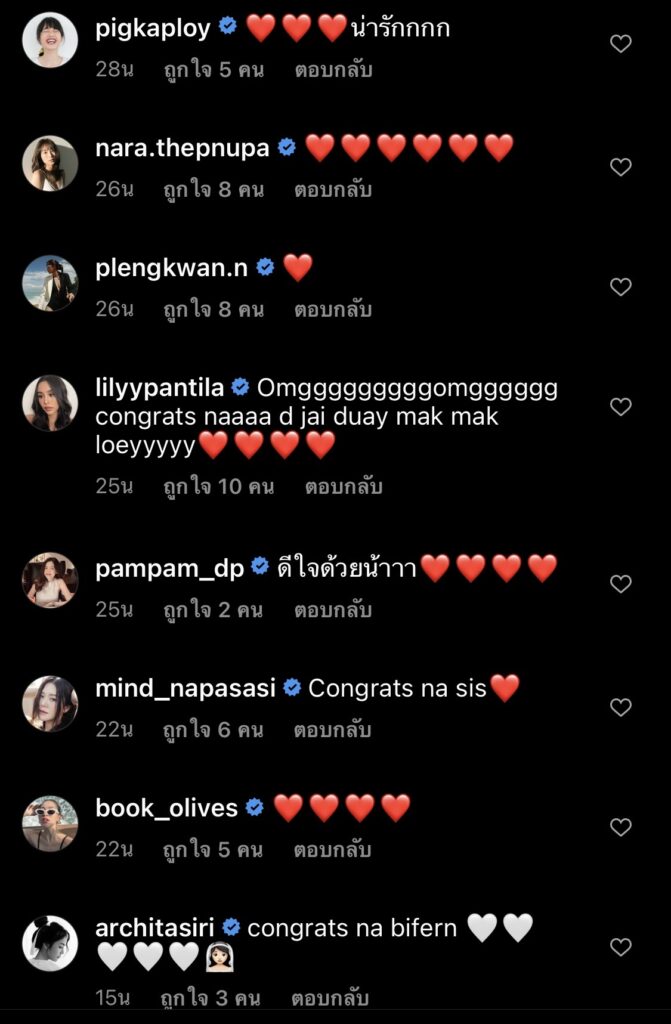Screen dimensions: 671x1024
Task: Like lilyypantila's congrats comment
Action: pos(621,407)
